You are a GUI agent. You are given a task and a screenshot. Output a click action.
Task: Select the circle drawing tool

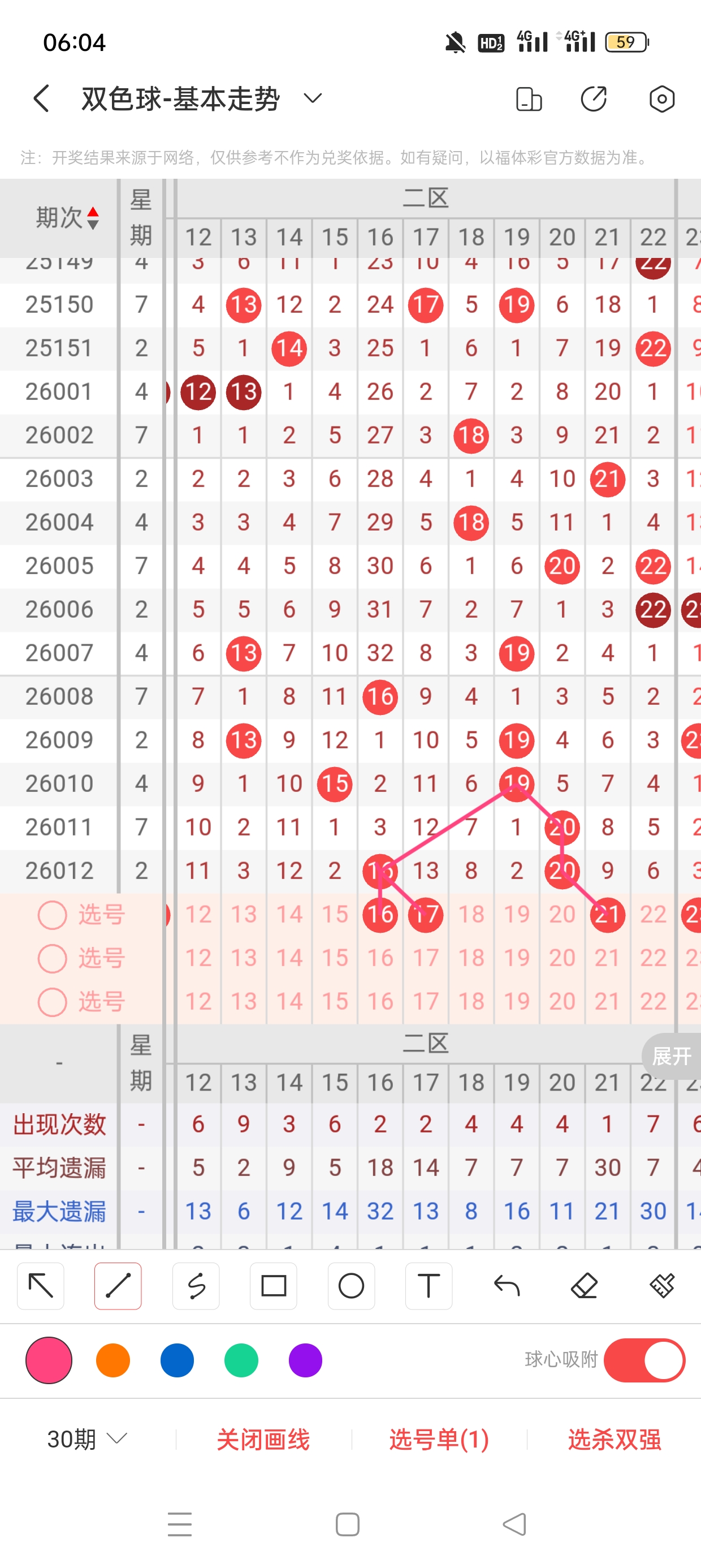tap(351, 1286)
